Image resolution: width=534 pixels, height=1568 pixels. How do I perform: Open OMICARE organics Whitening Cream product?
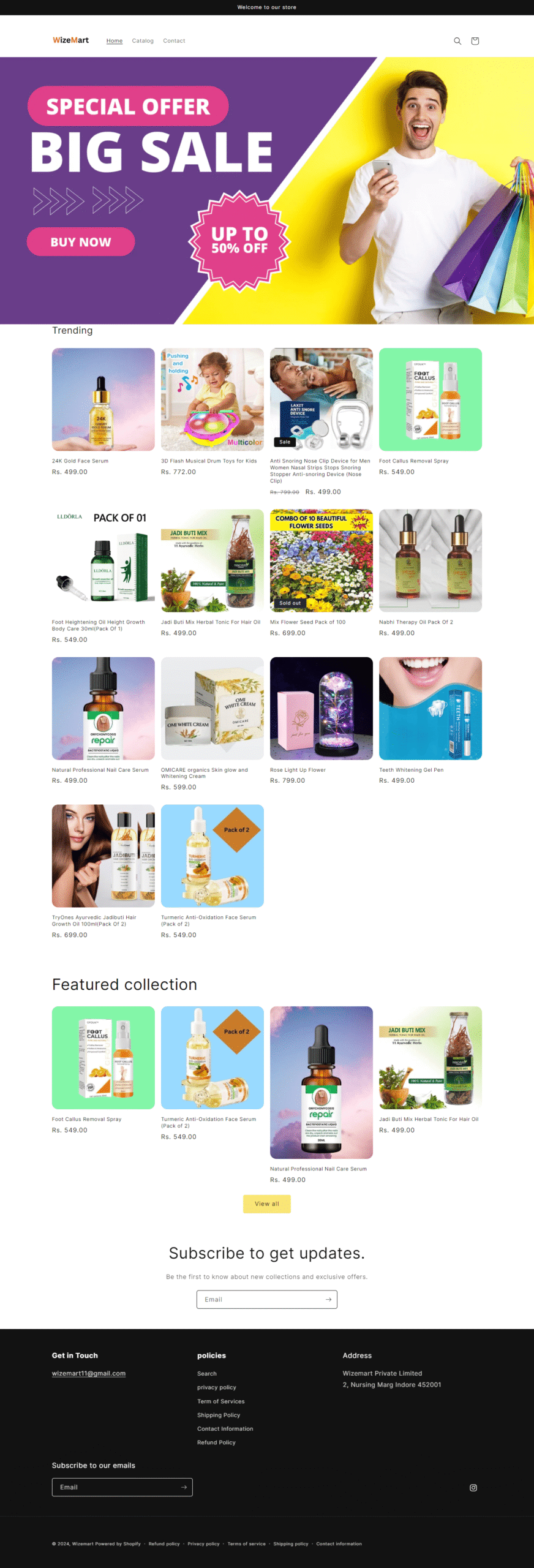[205, 772]
